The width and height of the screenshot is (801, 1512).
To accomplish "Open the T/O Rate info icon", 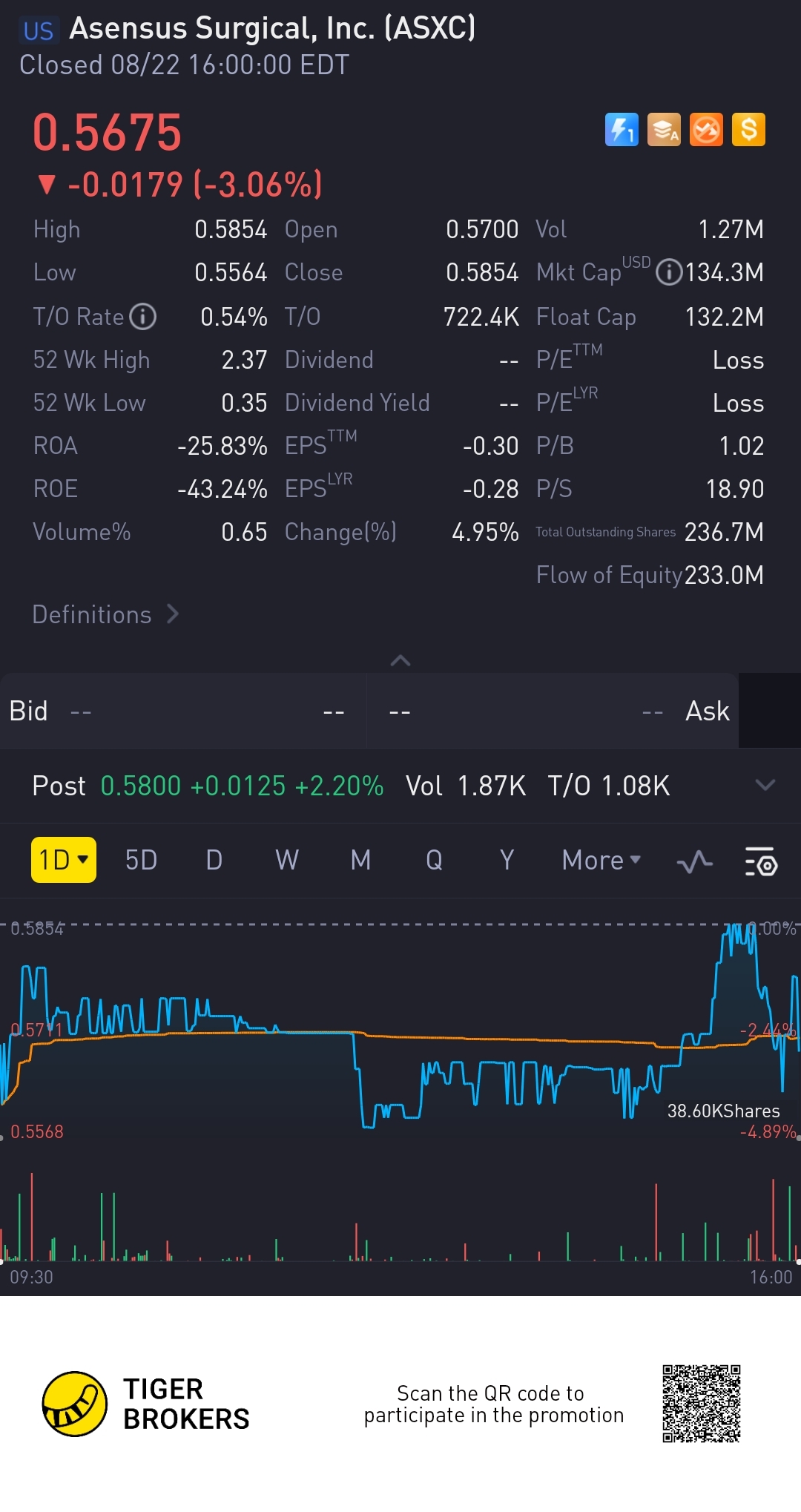I will (x=142, y=317).
